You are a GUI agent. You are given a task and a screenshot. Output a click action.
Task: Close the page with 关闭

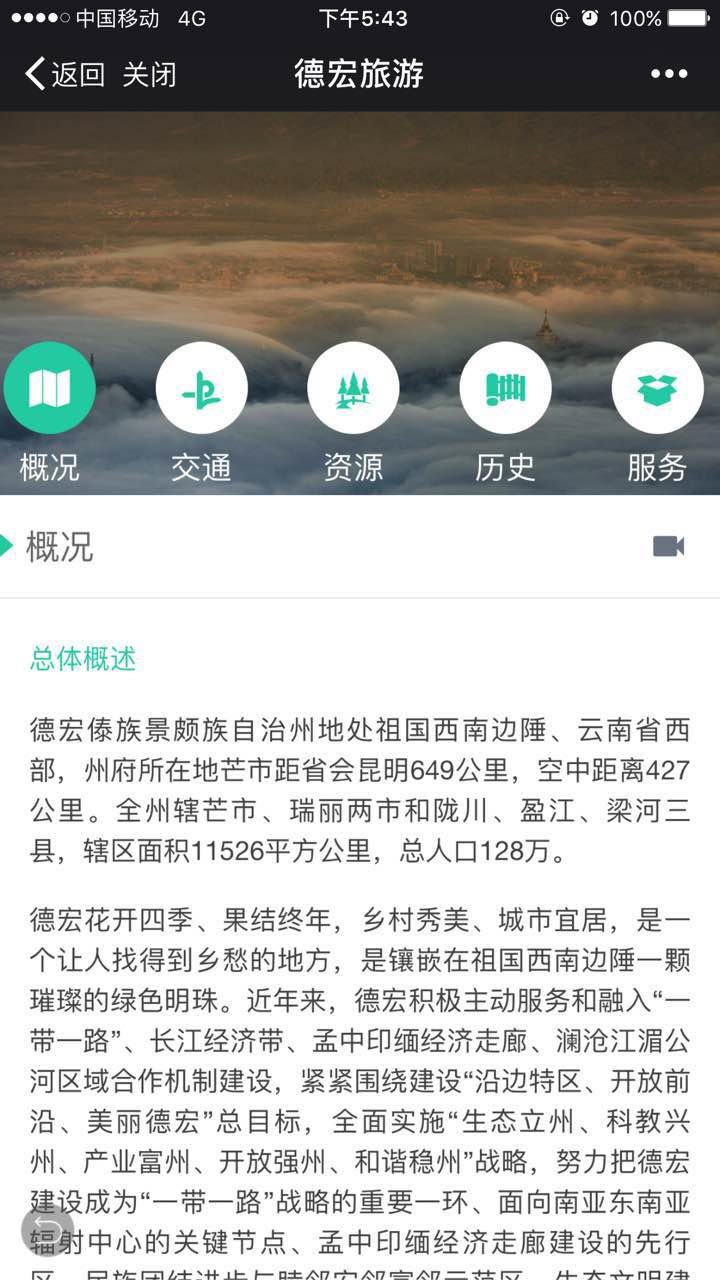150,74
